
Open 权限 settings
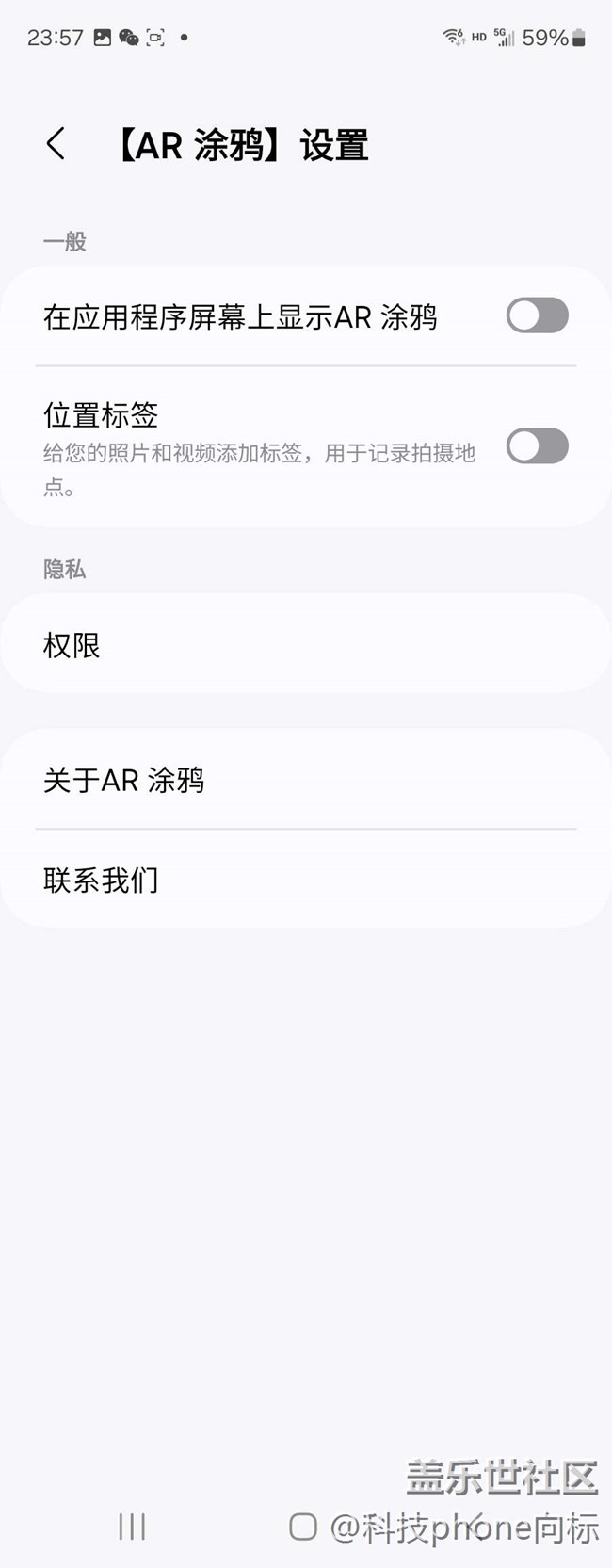(305, 645)
